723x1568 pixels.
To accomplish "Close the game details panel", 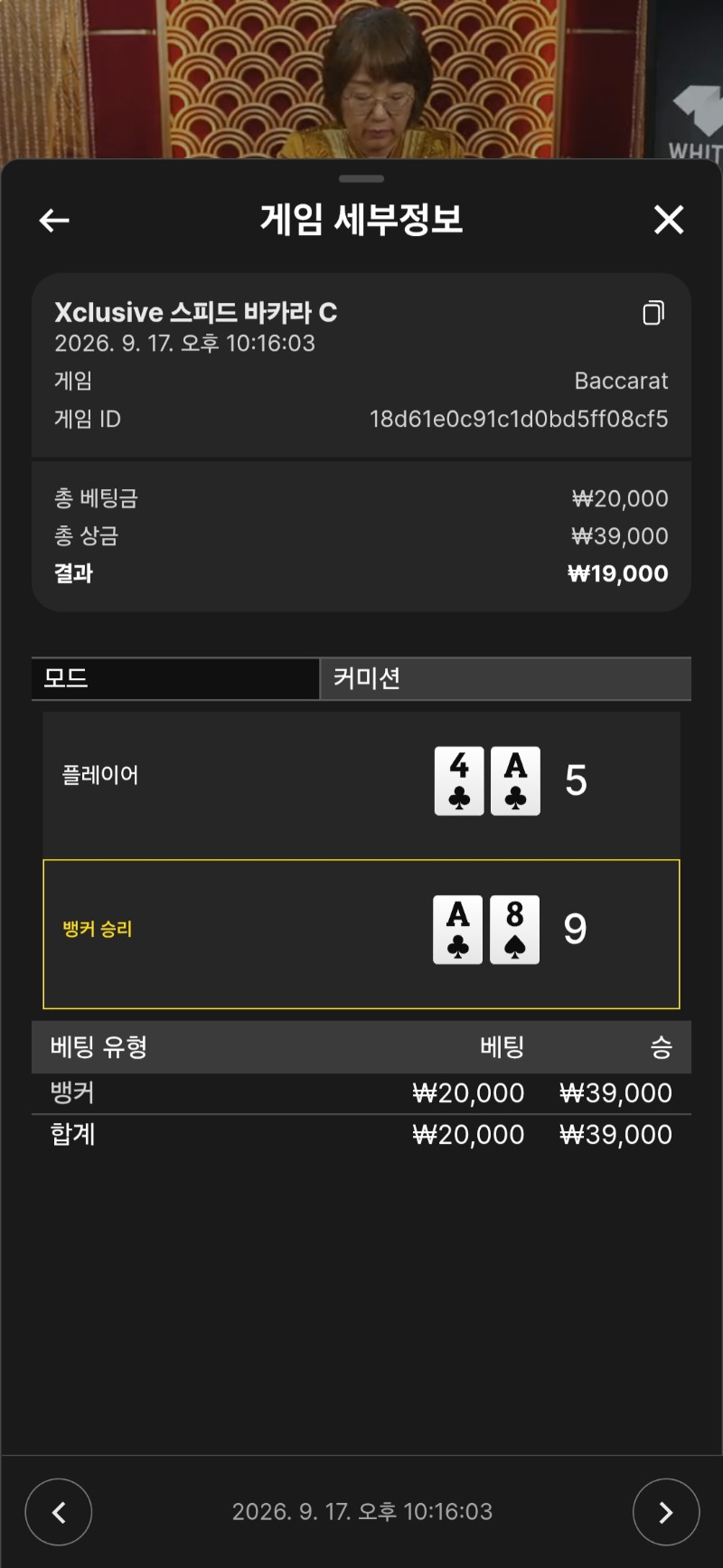I will coord(669,219).
